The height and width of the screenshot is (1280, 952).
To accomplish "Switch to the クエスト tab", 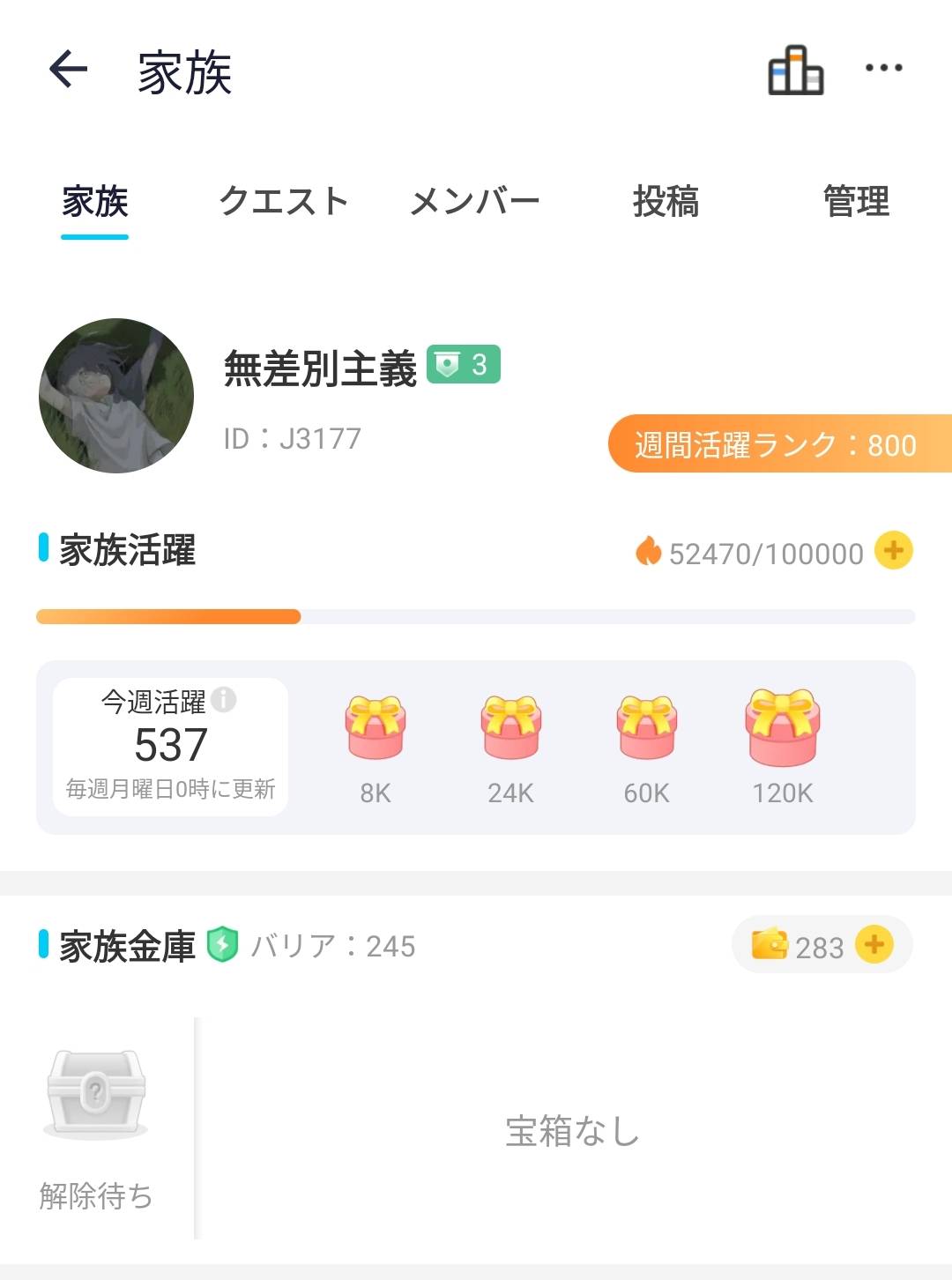I will point(283,202).
